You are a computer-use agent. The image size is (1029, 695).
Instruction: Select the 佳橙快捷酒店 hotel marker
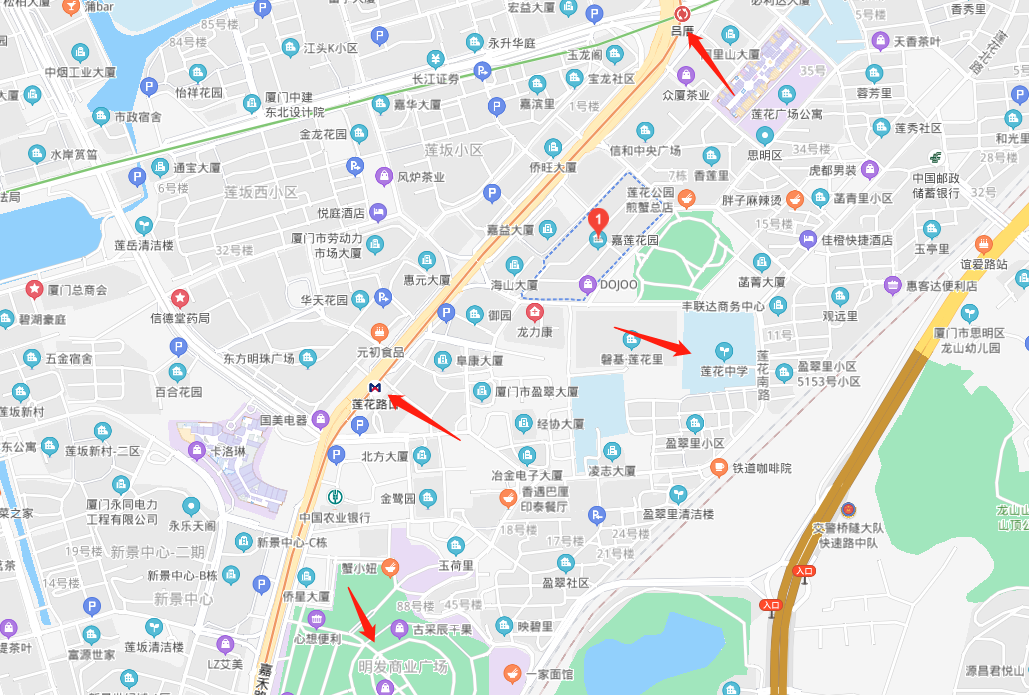(x=808, y=240)
